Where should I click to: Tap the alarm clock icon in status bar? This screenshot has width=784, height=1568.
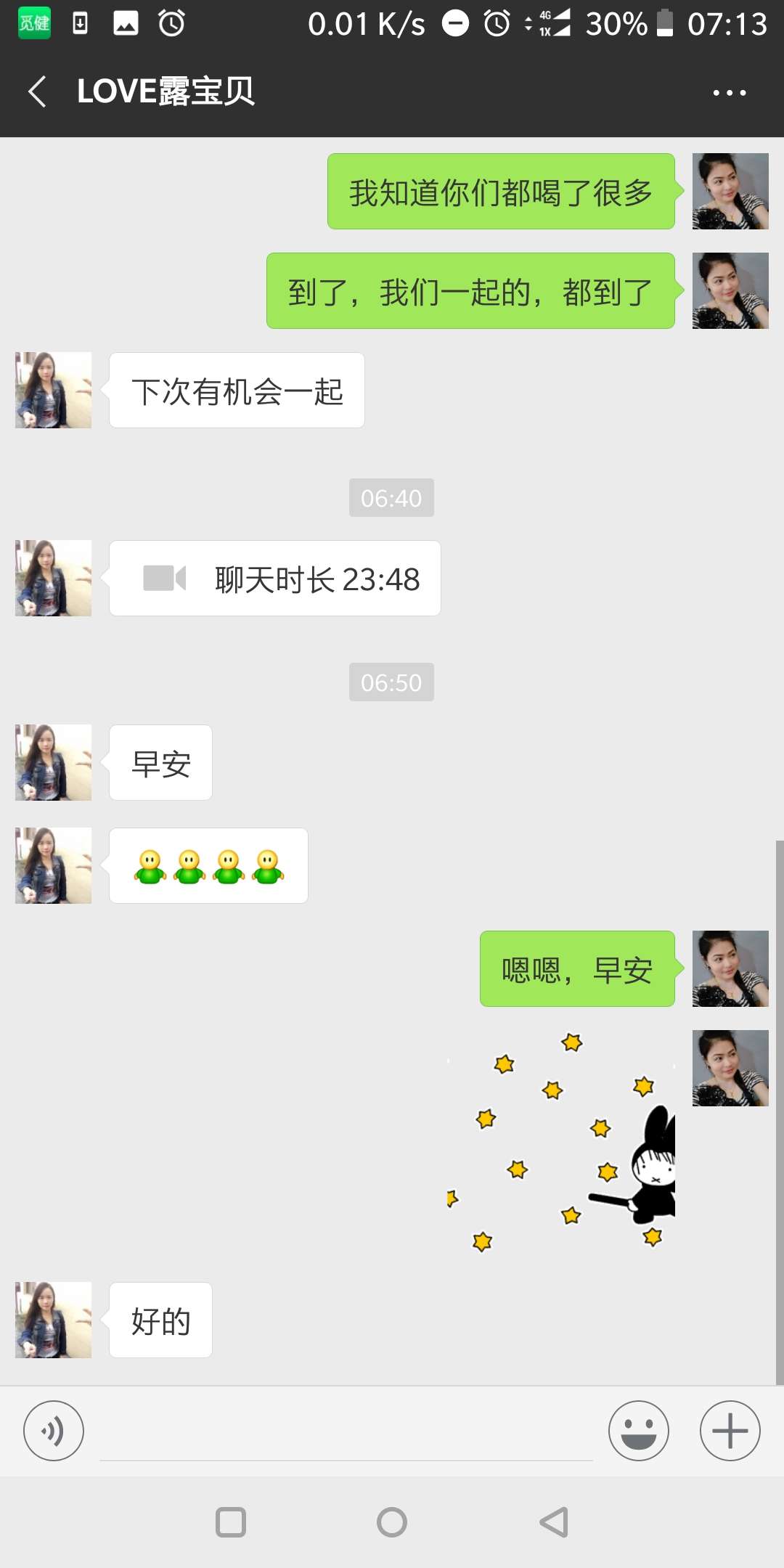pyautogui.click(x=171, y=23)
